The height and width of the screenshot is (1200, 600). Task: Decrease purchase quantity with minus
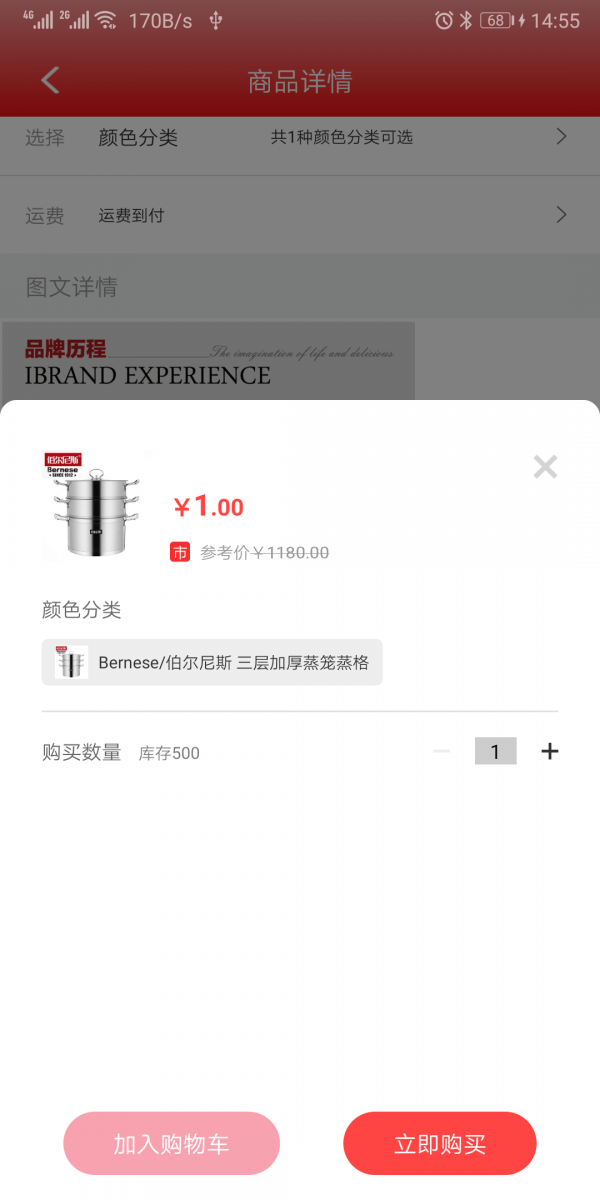[441, 751]
